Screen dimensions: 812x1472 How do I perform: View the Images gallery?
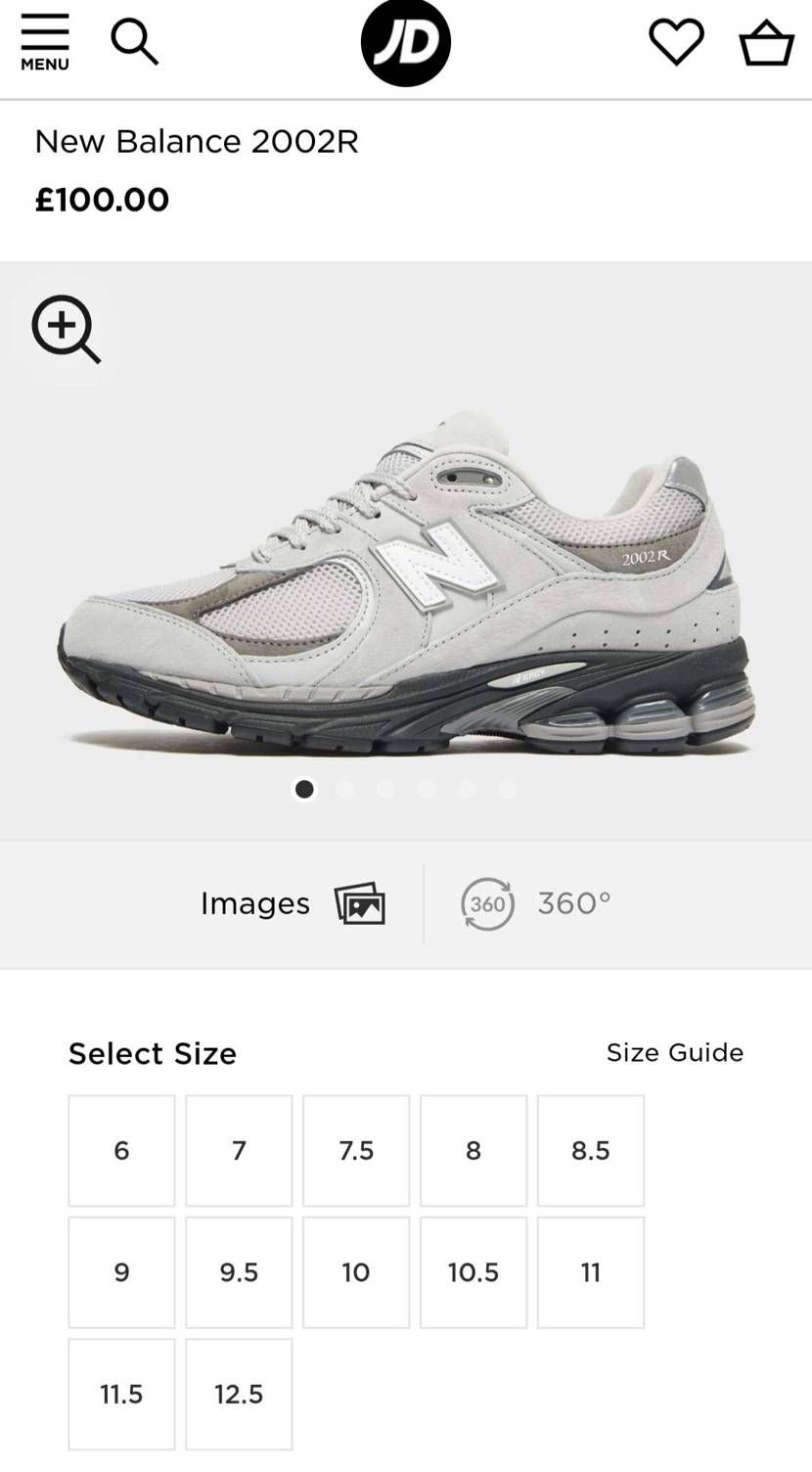293,903
